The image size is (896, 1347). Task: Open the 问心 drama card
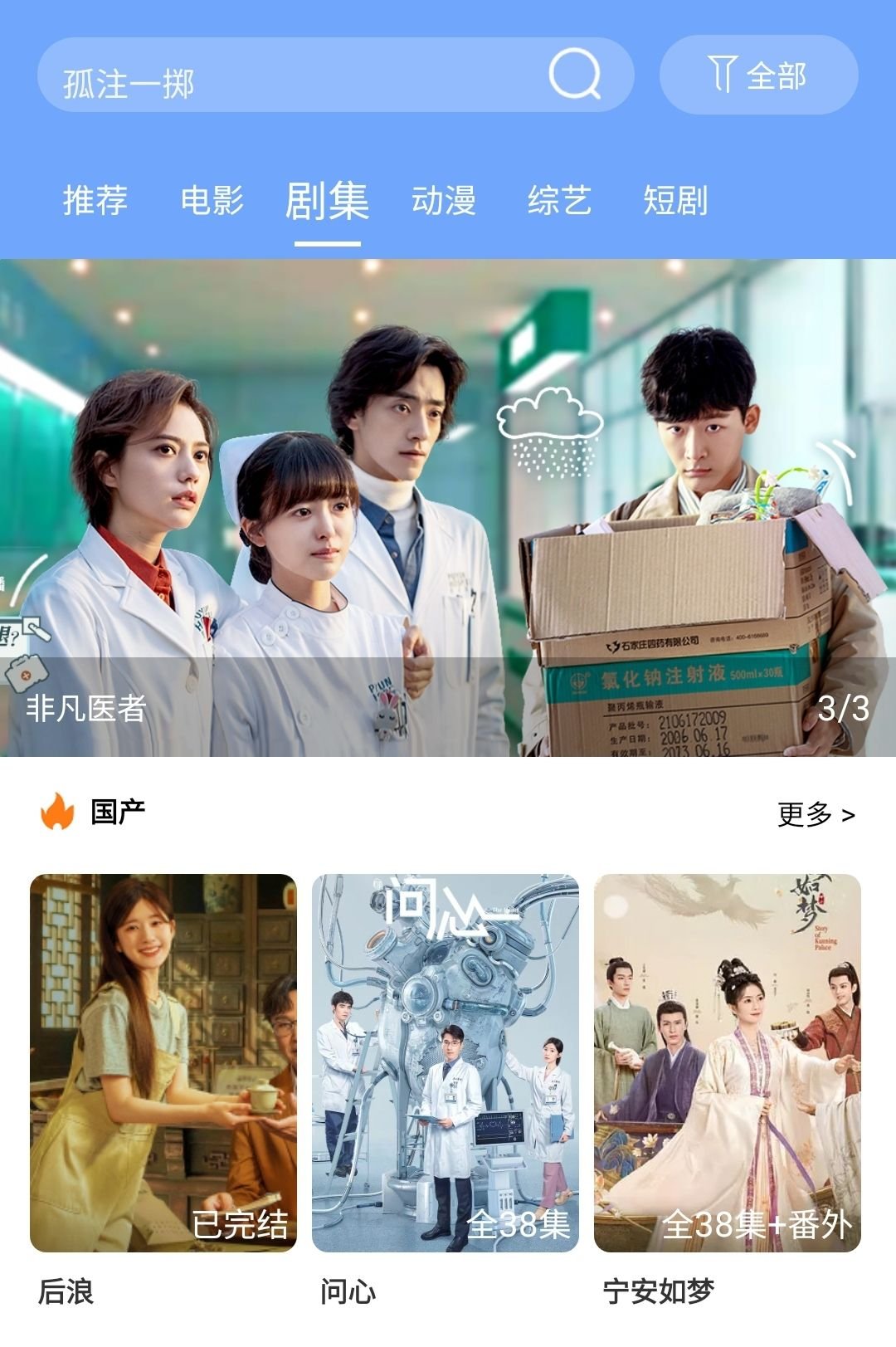(x=446, y=1064)
